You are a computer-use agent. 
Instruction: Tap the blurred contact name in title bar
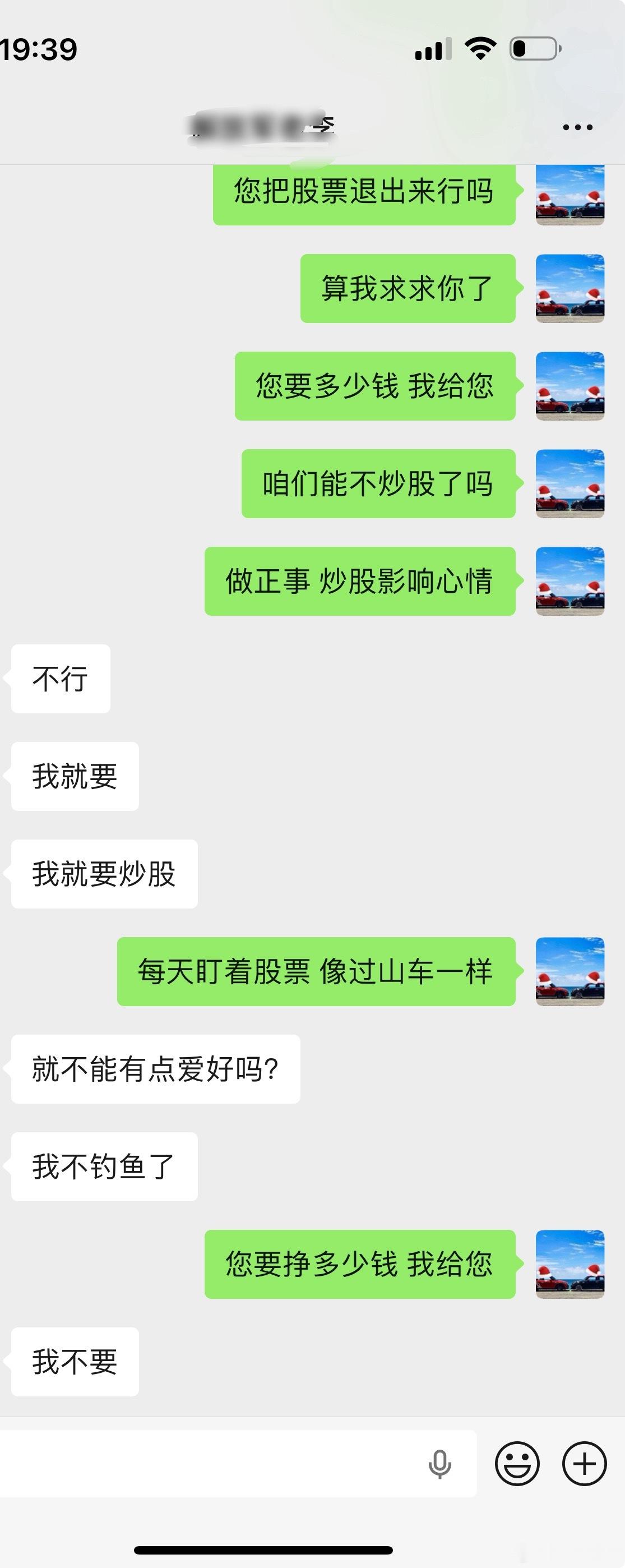pyautogui.click(x=262, y=127)
